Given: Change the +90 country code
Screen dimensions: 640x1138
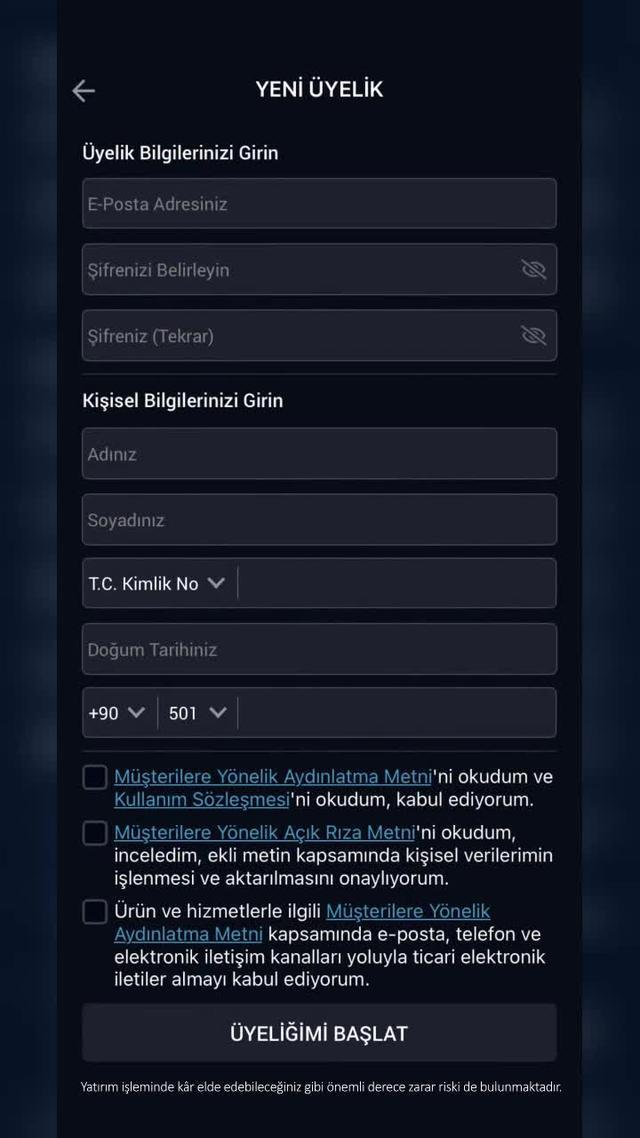Looking at the screenshot, I should (117, 713).
